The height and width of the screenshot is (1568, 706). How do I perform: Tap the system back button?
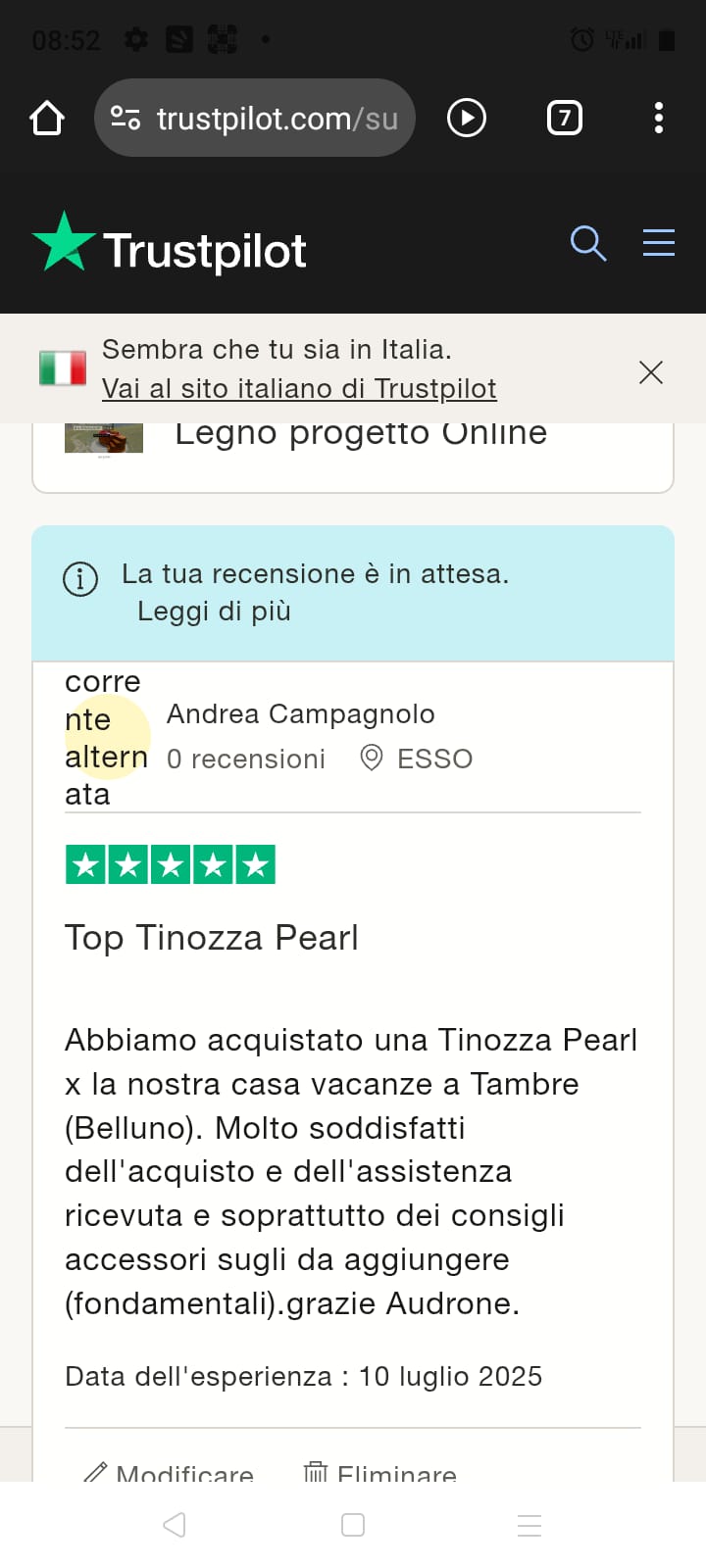coord(175,1525)
